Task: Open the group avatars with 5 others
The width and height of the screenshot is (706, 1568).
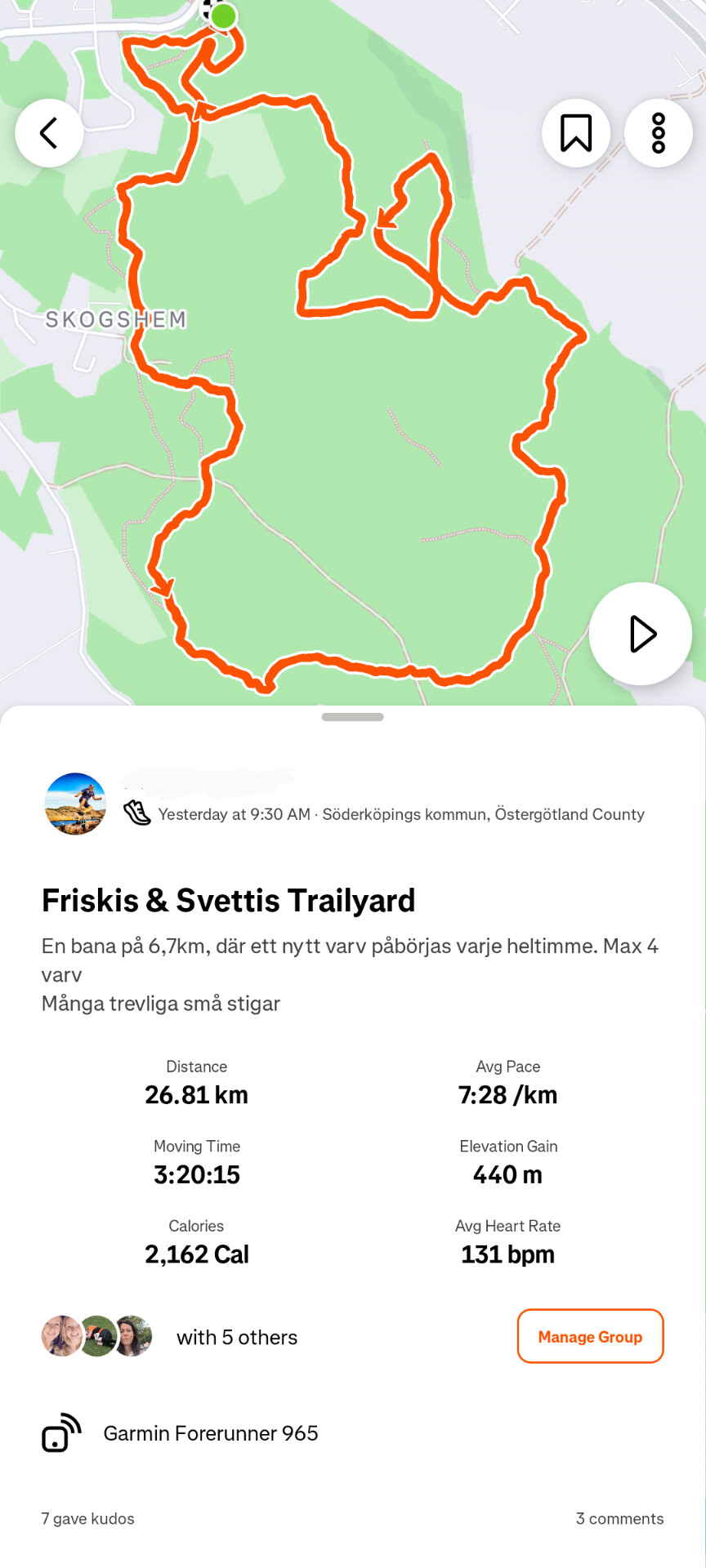Action: click(x=97, y=1337)
